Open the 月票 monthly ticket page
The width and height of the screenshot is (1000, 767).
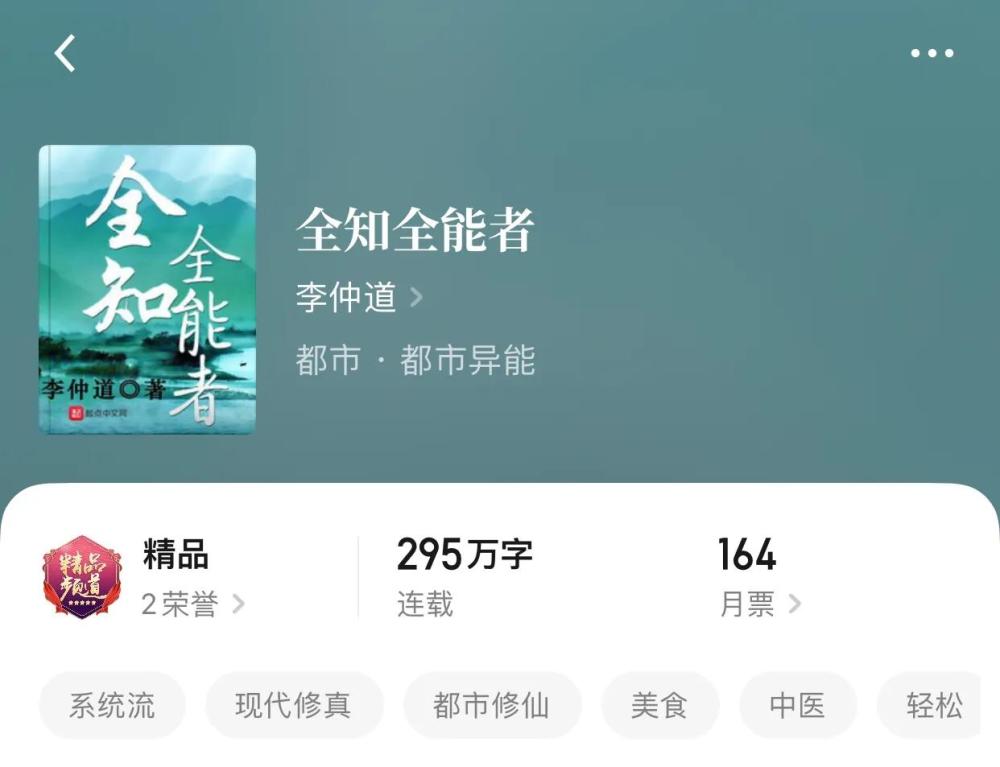(760, 604)
